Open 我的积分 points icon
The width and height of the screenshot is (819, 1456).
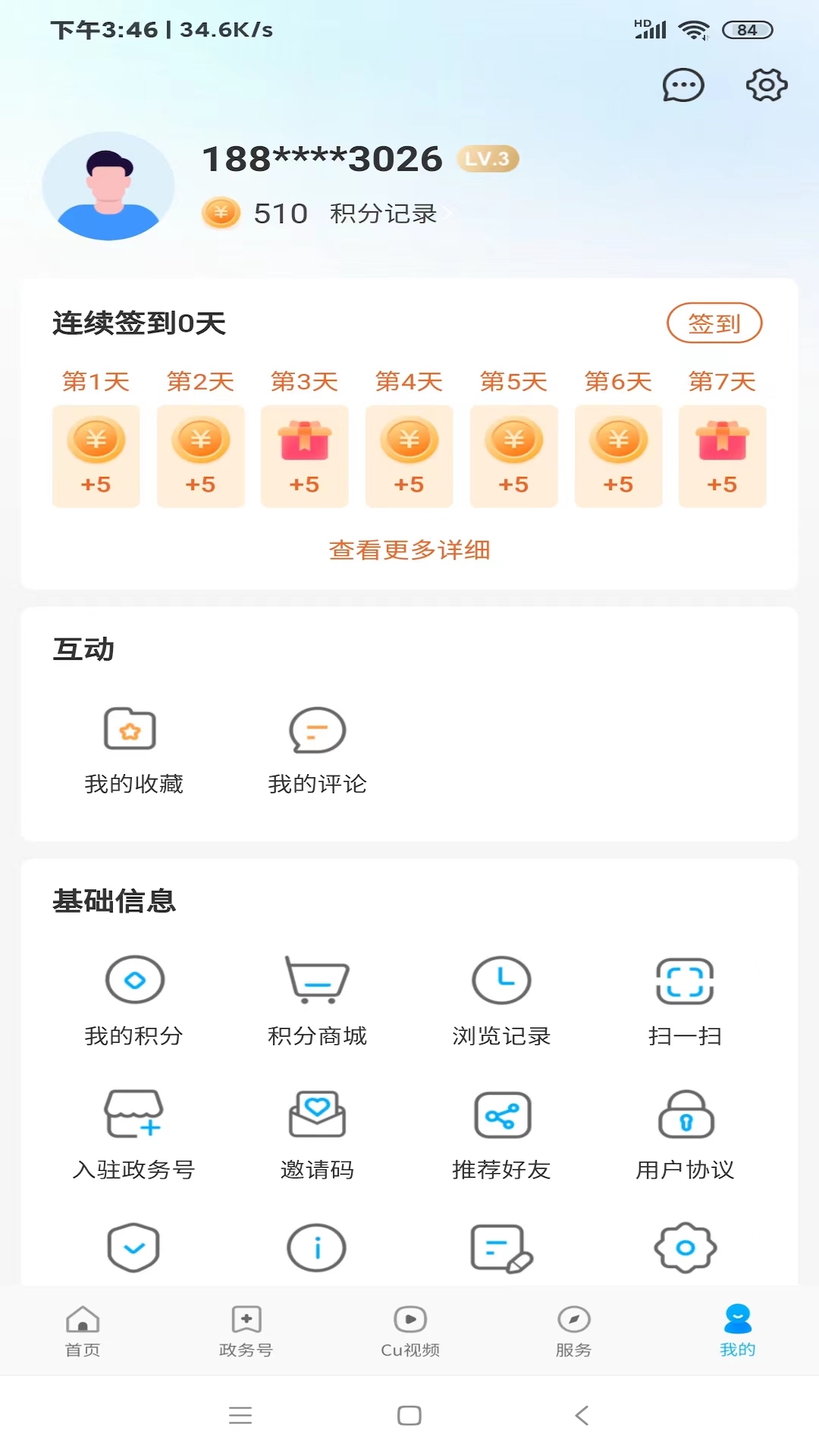(133, 981)
